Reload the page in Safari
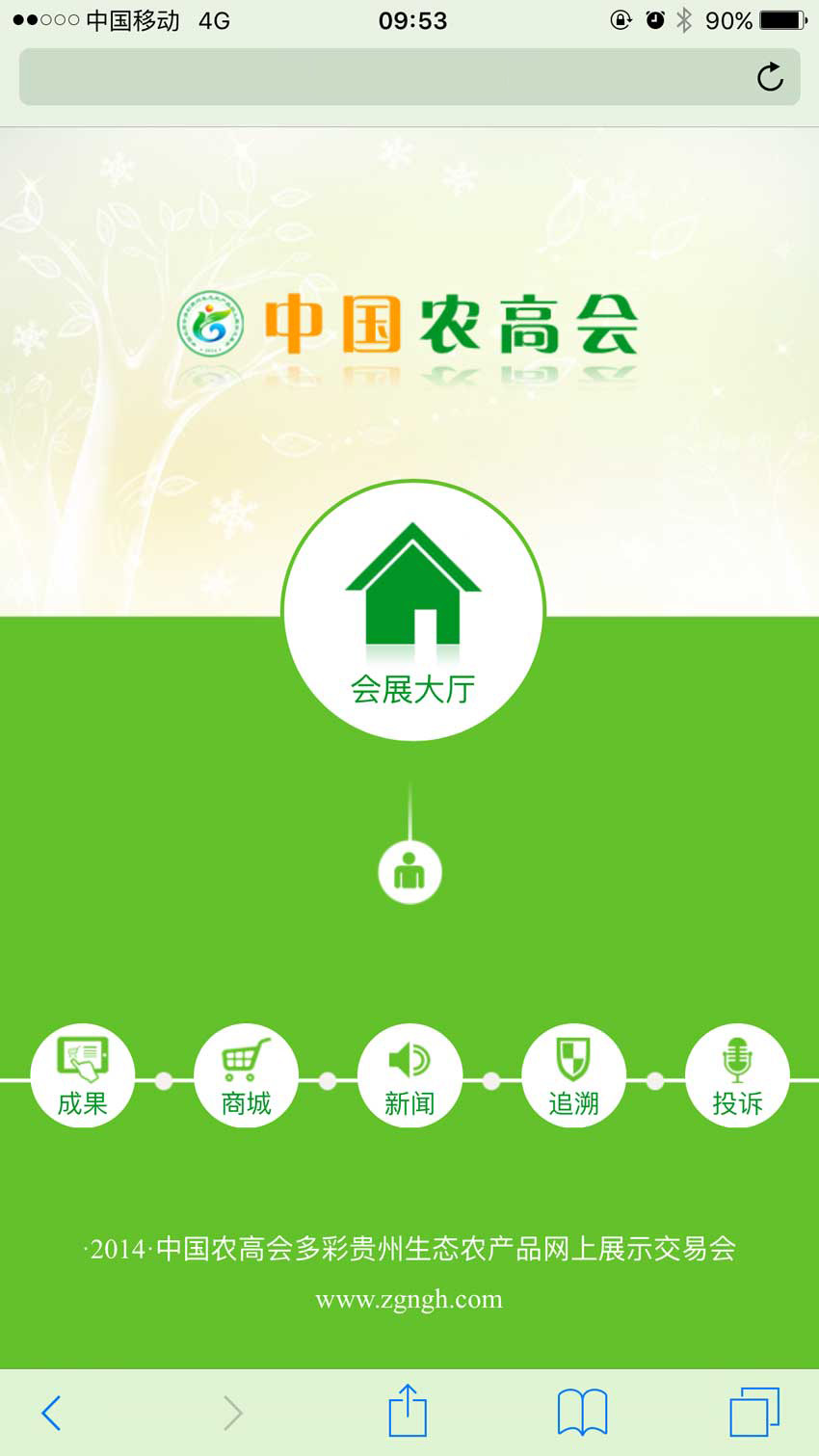This screenshot has height=1456, width=819. (x=770, y=77)
